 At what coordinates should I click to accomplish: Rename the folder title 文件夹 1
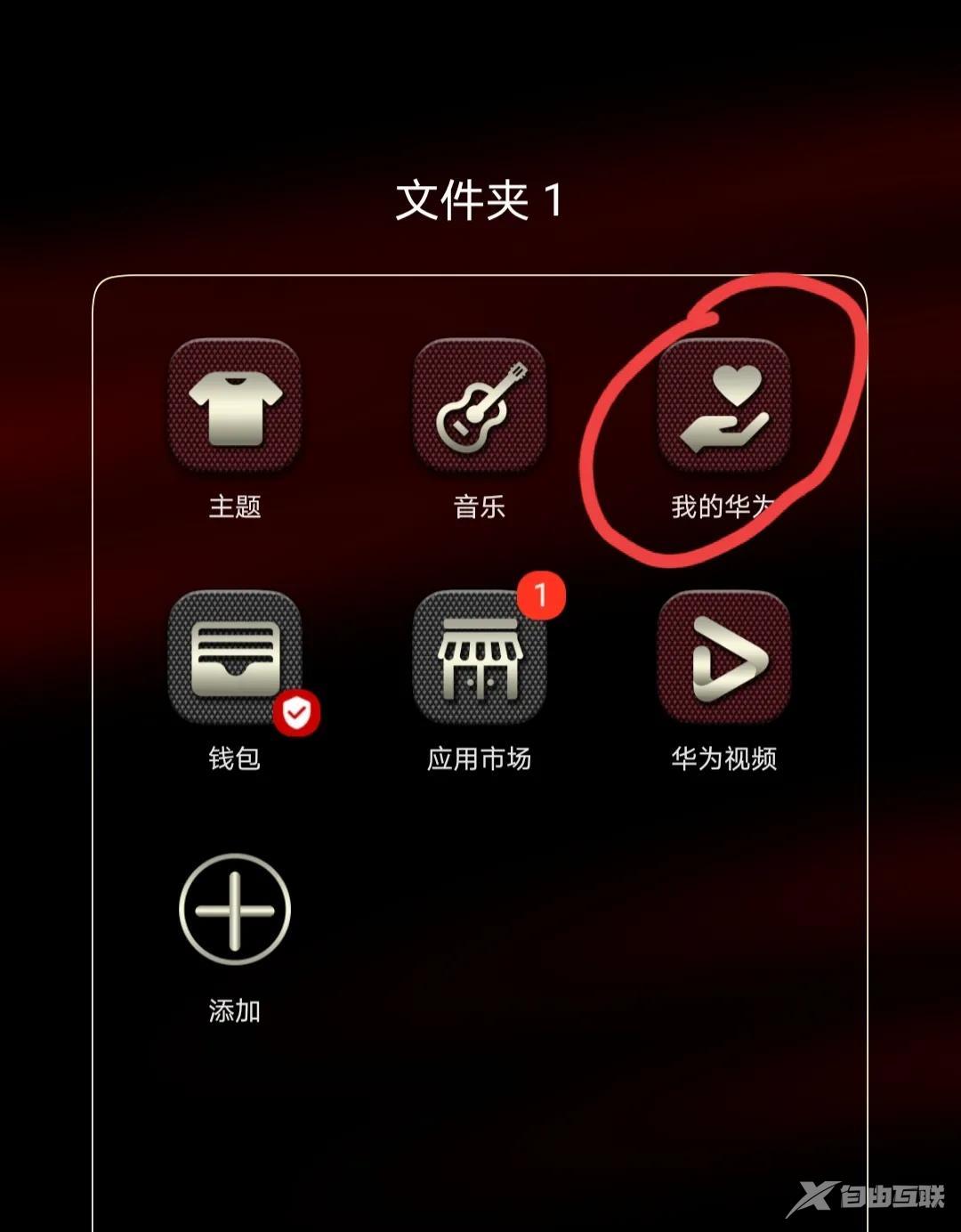coord(479,200)
